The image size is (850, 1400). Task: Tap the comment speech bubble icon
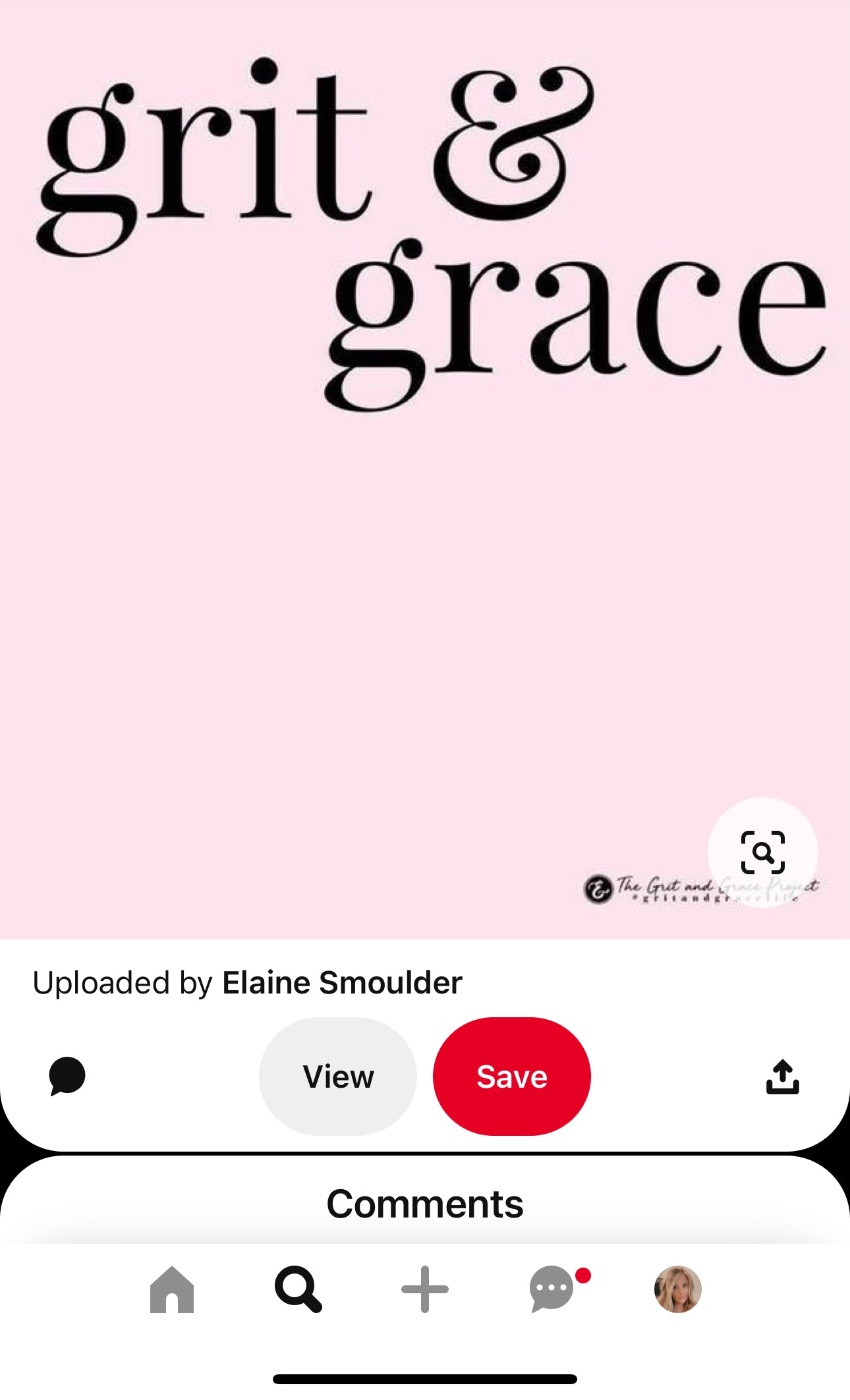(x=66, y=1076)
